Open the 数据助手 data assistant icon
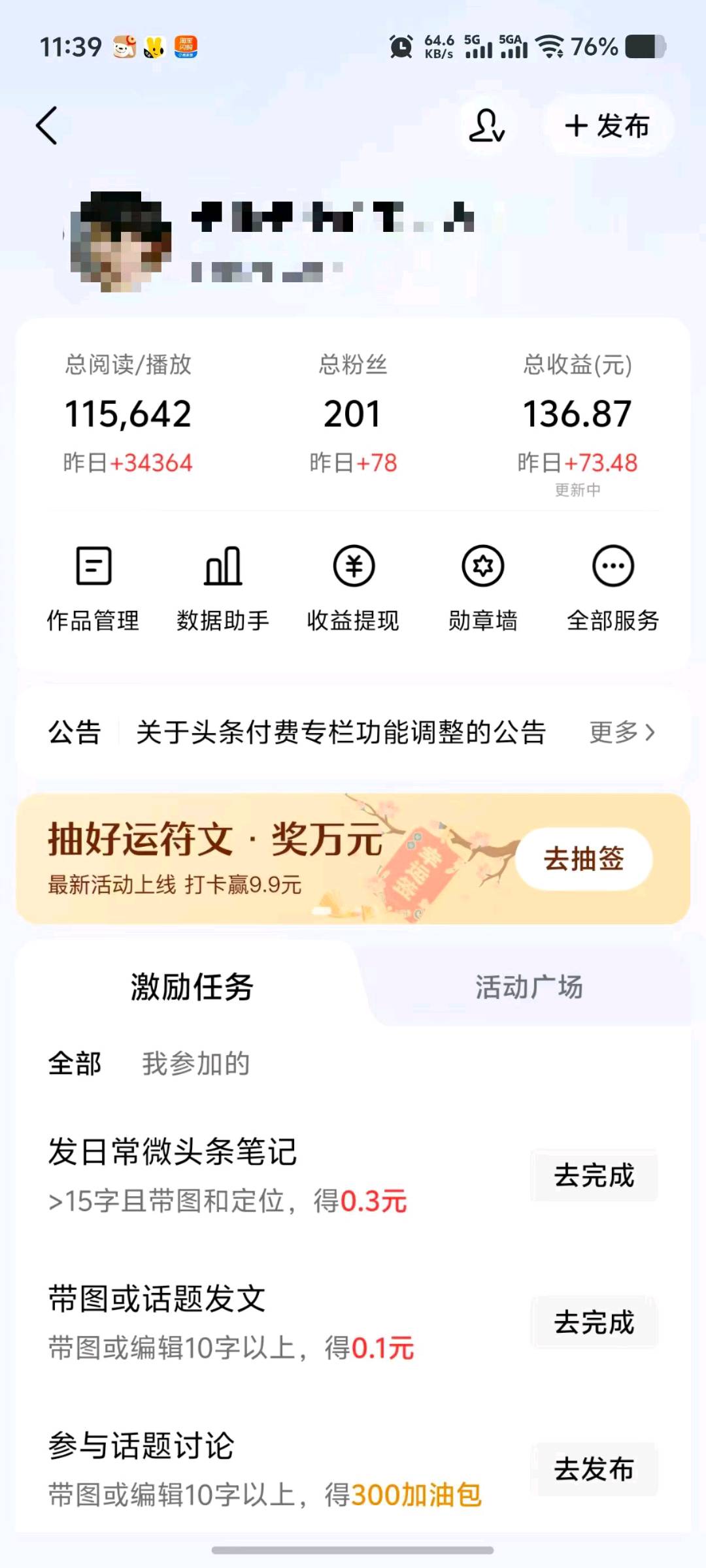Viewport: 706px width, 1568px height. click(223, 585)
